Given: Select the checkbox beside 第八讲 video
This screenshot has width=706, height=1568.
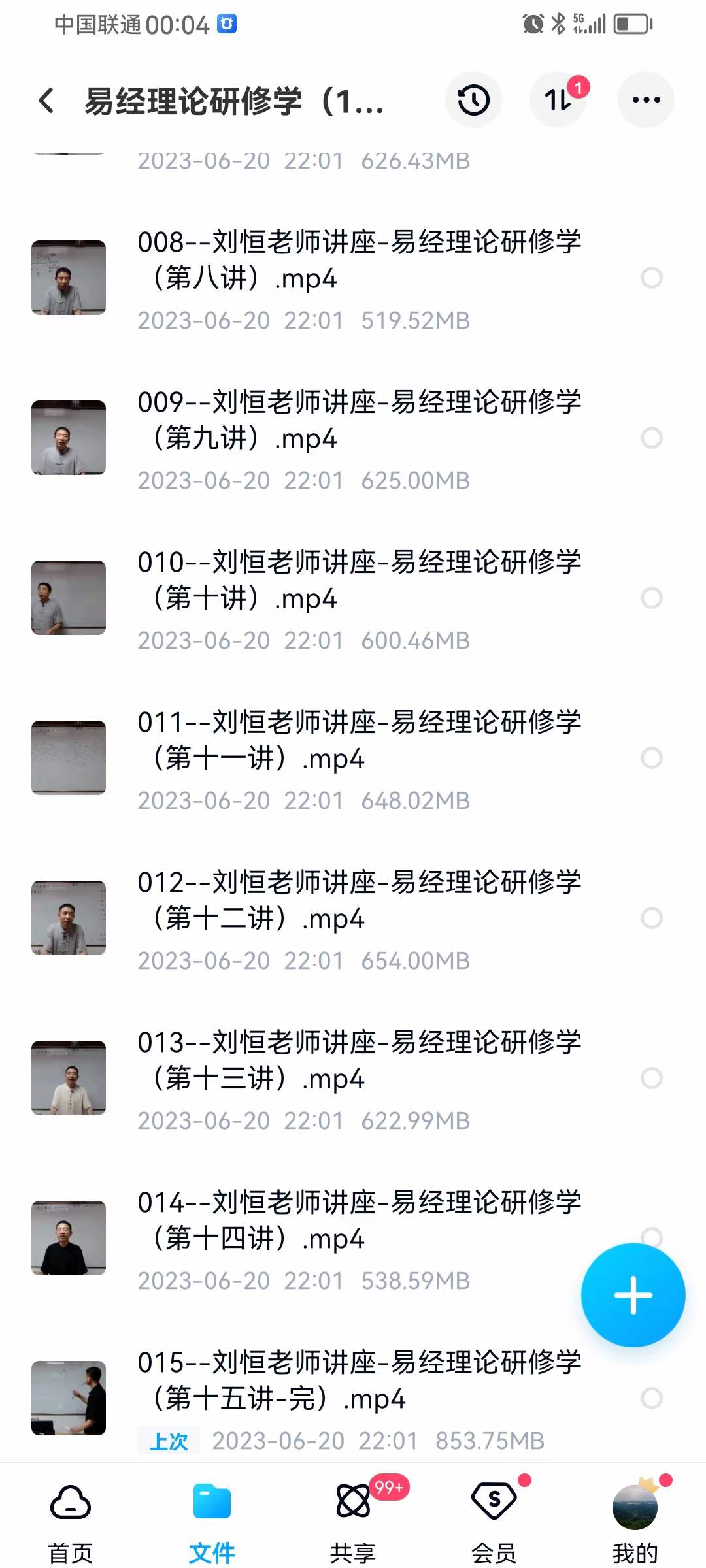Looking at the screenshot, I should click(x=651, y=278).
